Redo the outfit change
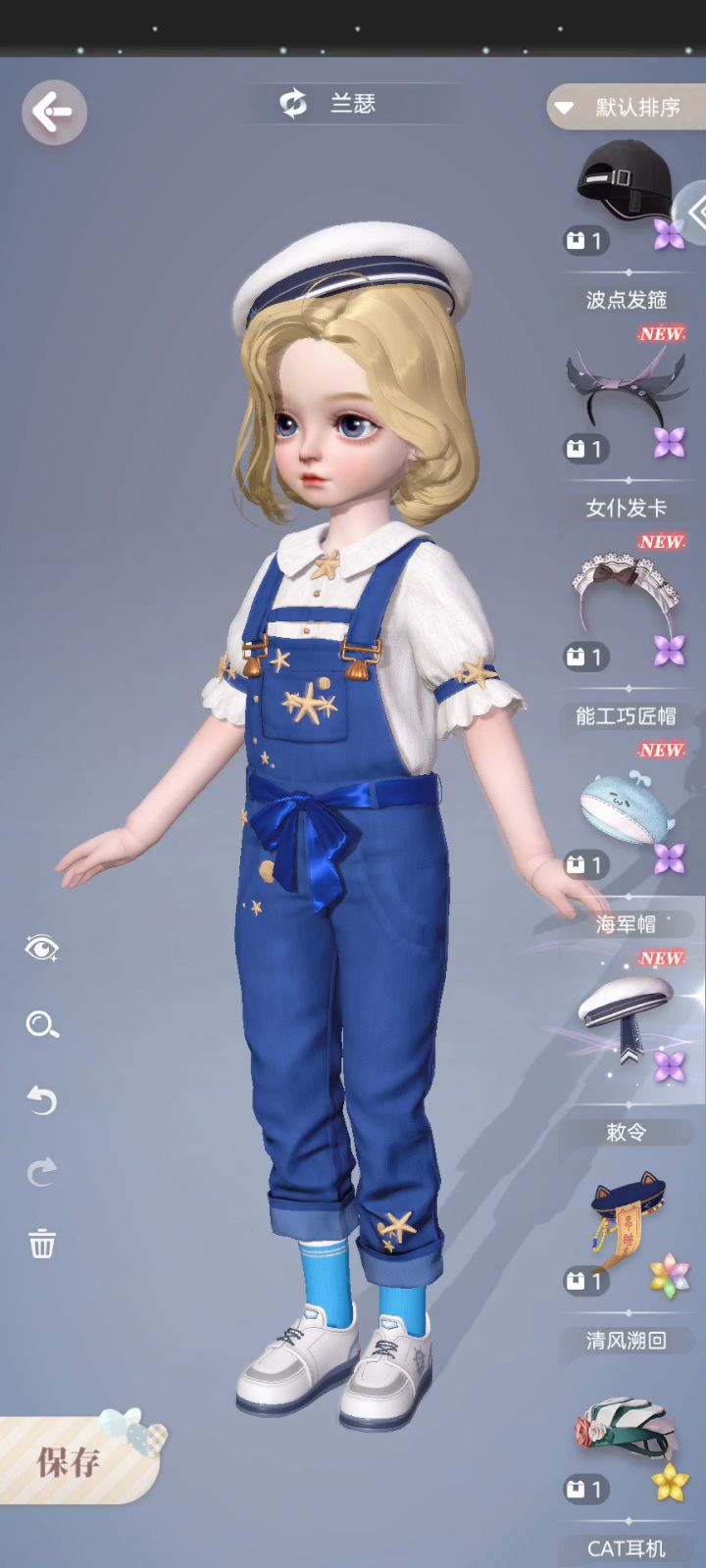 point(42,1172)
